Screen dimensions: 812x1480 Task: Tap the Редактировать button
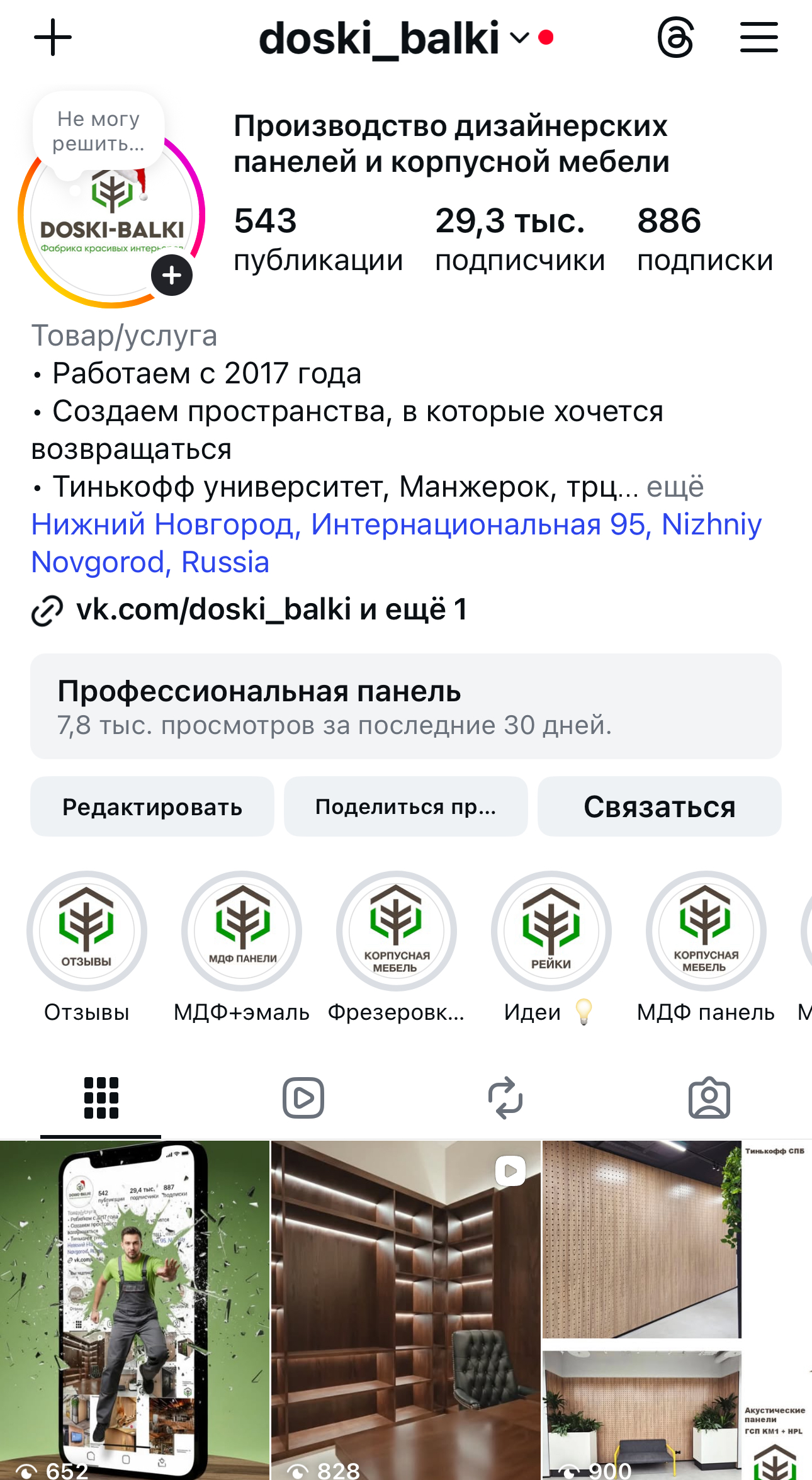(x=152, y=806)
